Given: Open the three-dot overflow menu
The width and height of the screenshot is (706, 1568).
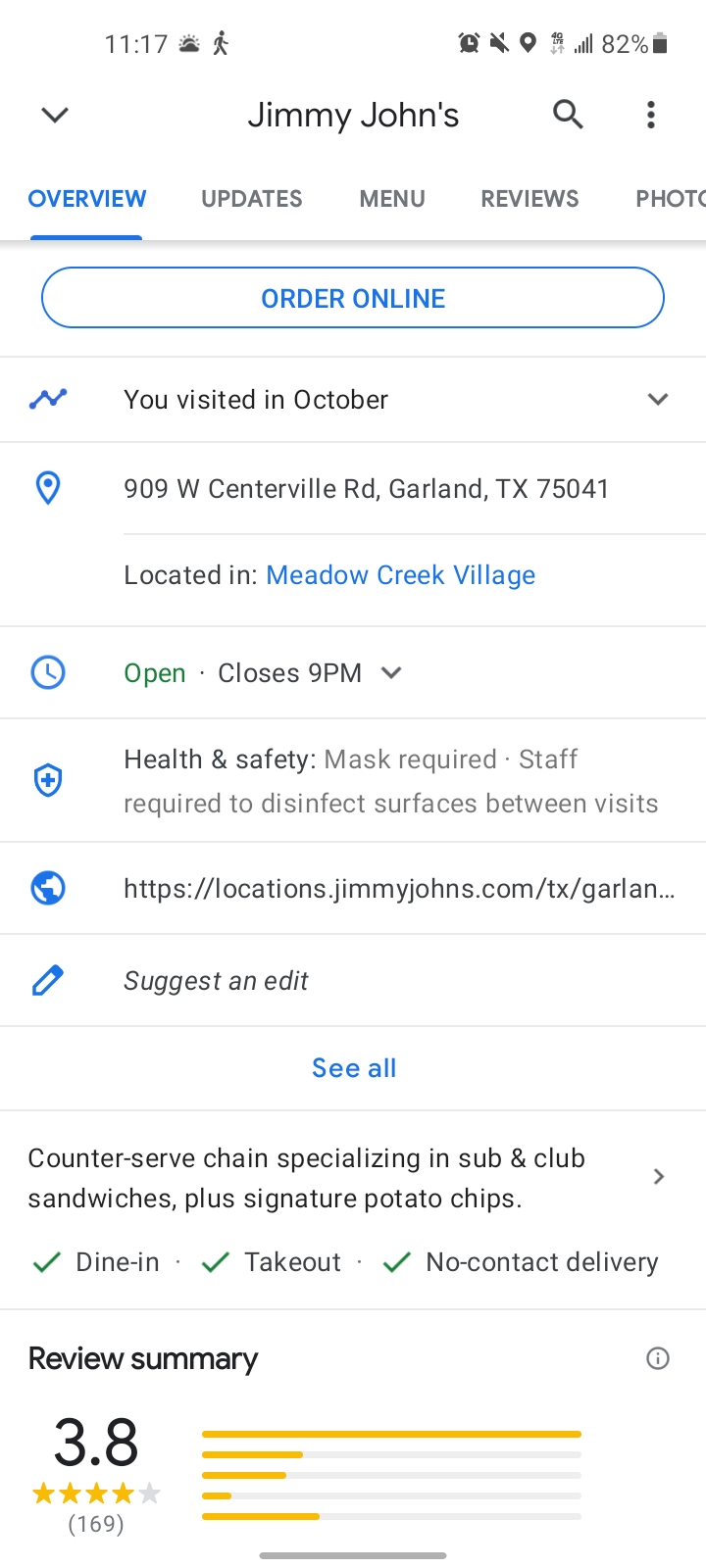Looking at the screenshot, I should (650, 115).
